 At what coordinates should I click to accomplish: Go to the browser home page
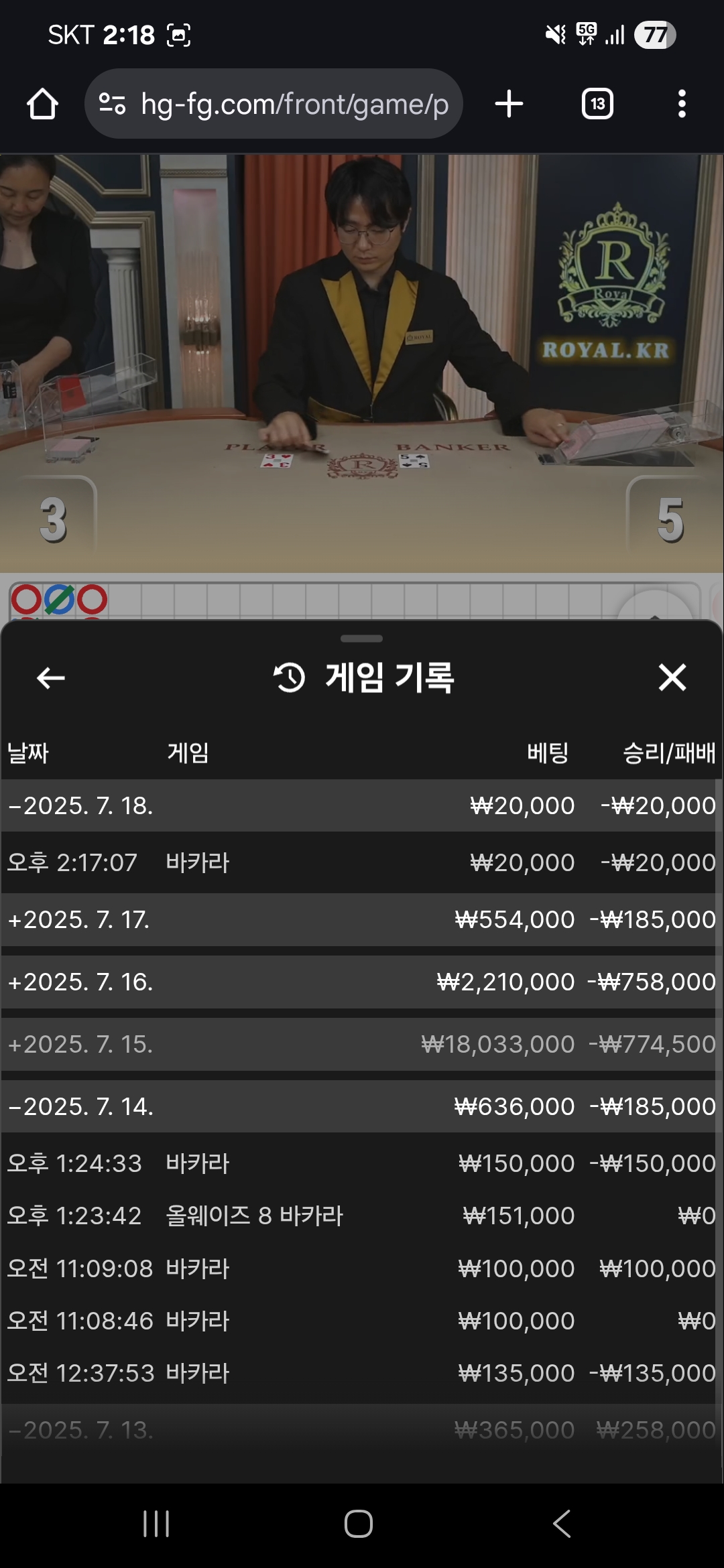pos(42,104)
